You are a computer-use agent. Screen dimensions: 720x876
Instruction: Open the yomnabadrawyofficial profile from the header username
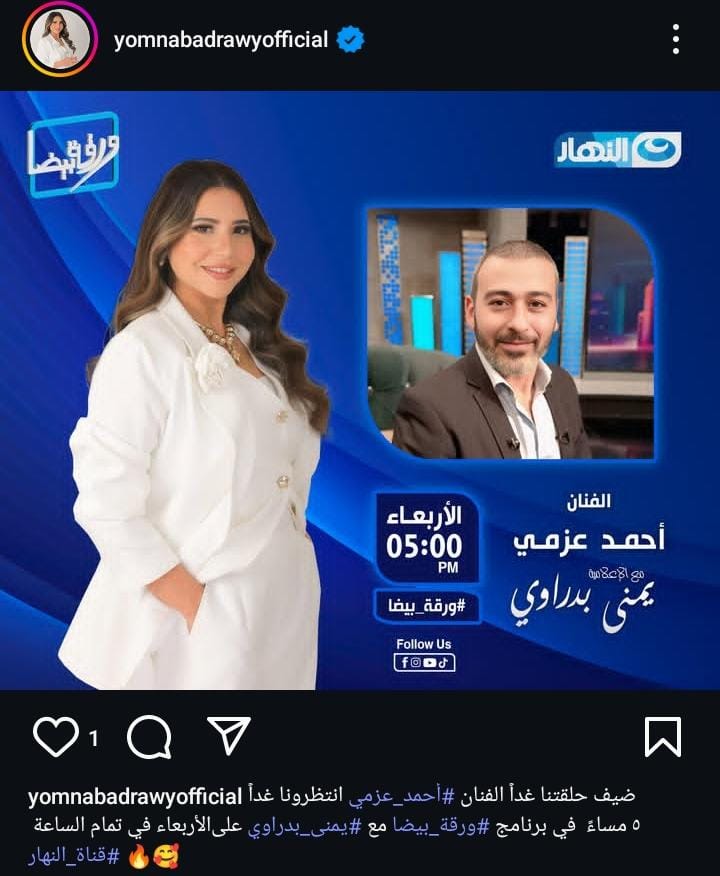(221, 41)
